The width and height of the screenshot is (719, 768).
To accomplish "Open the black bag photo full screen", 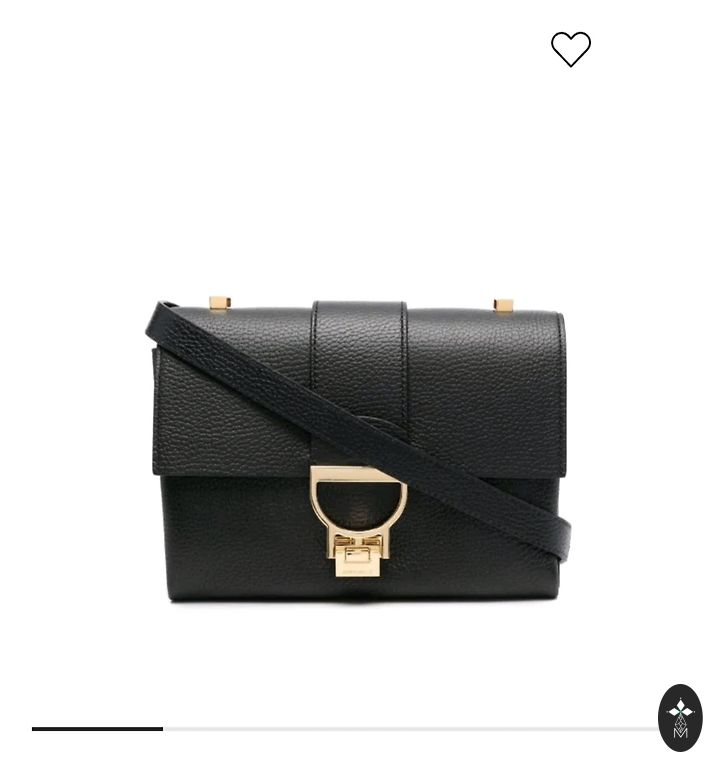I will coord(360,450).
